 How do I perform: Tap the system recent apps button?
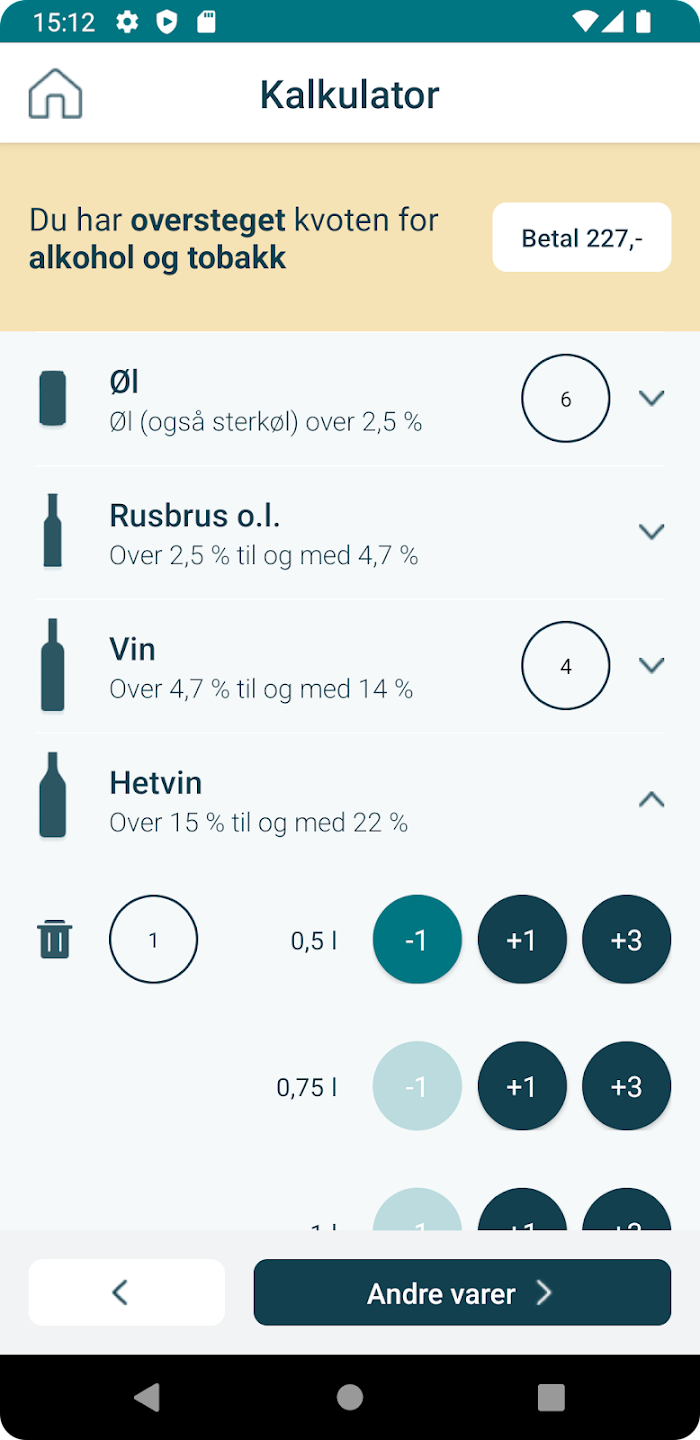point(551,1397)
